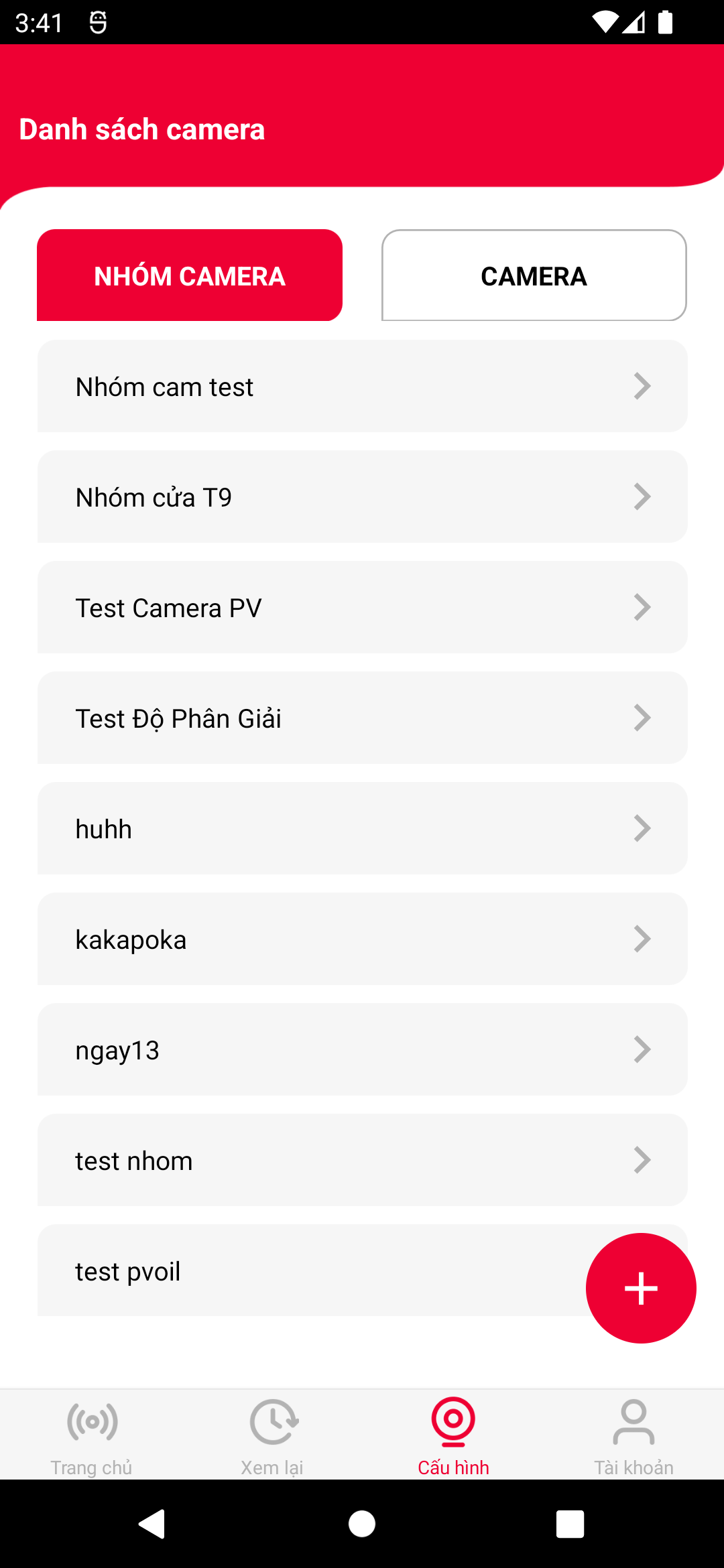Open the Test Camera PV group
This screenshot has height=1568, width=724.
[x=362, y=608]
